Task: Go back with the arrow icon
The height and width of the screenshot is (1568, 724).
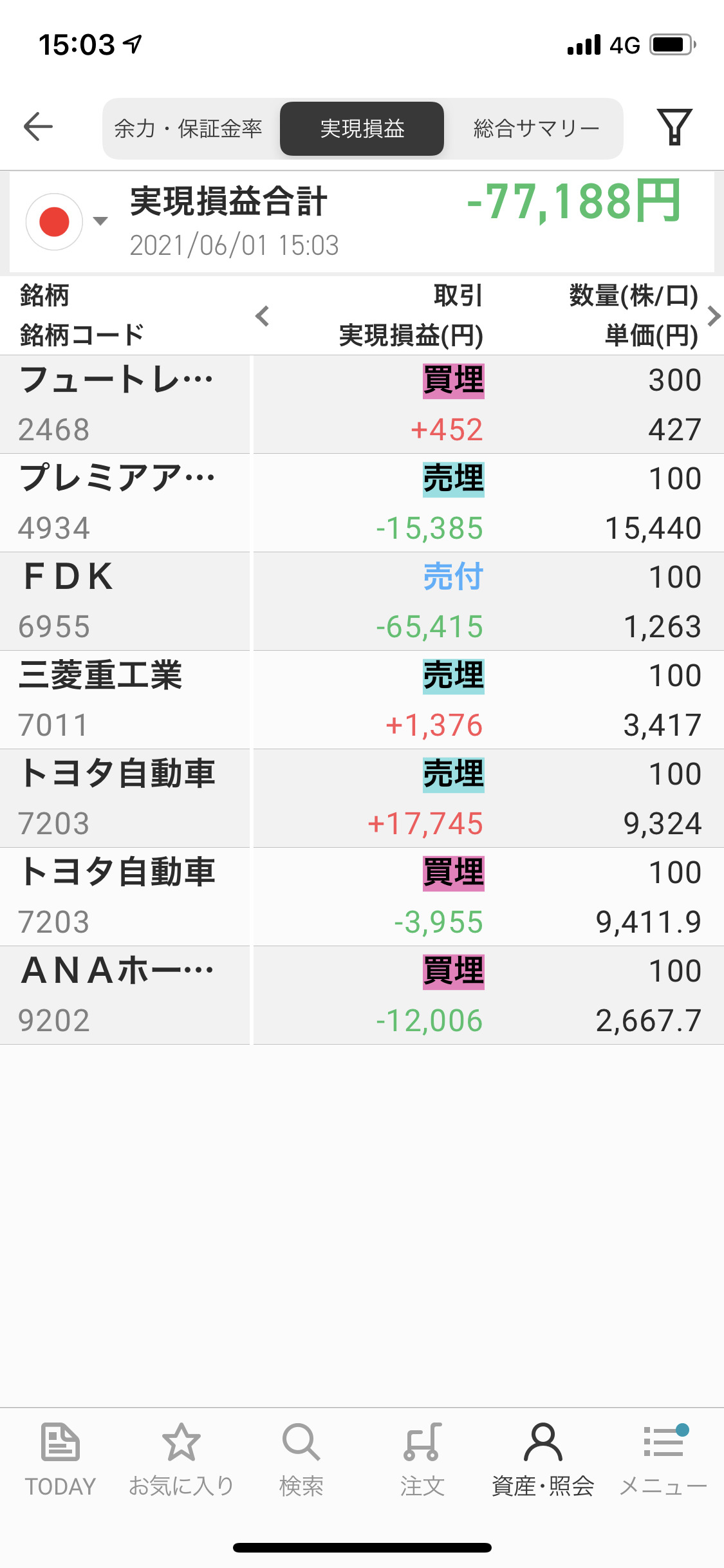Action: (38, 126)
